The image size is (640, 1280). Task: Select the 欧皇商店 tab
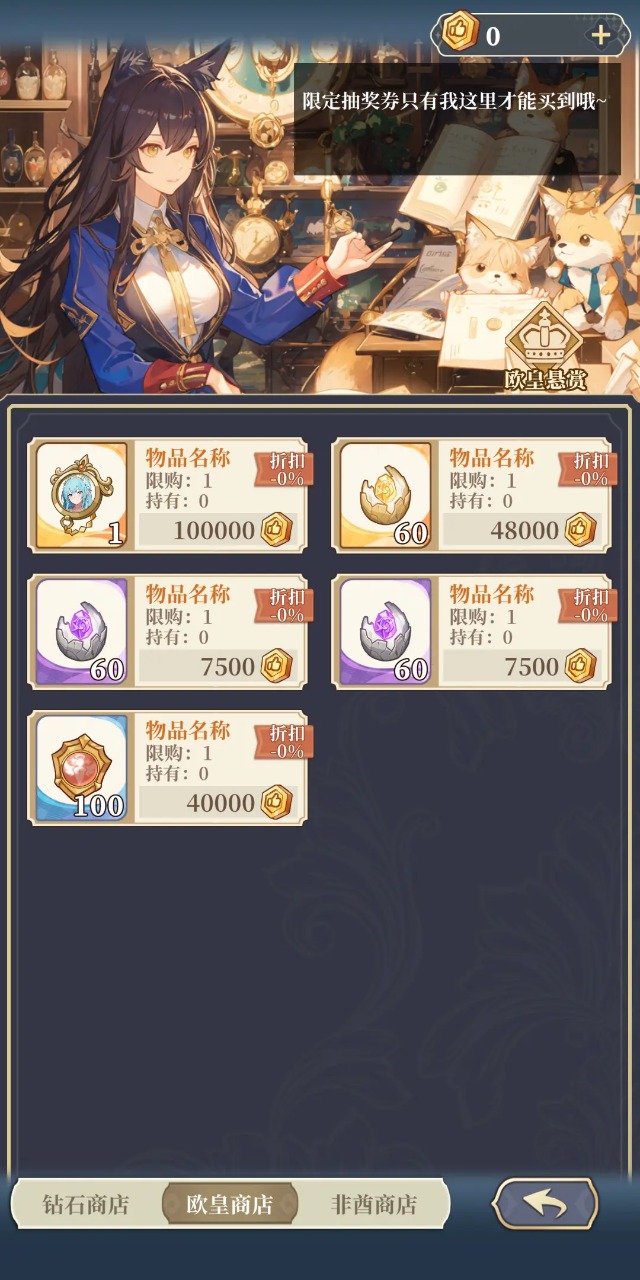pos(230,1204)
